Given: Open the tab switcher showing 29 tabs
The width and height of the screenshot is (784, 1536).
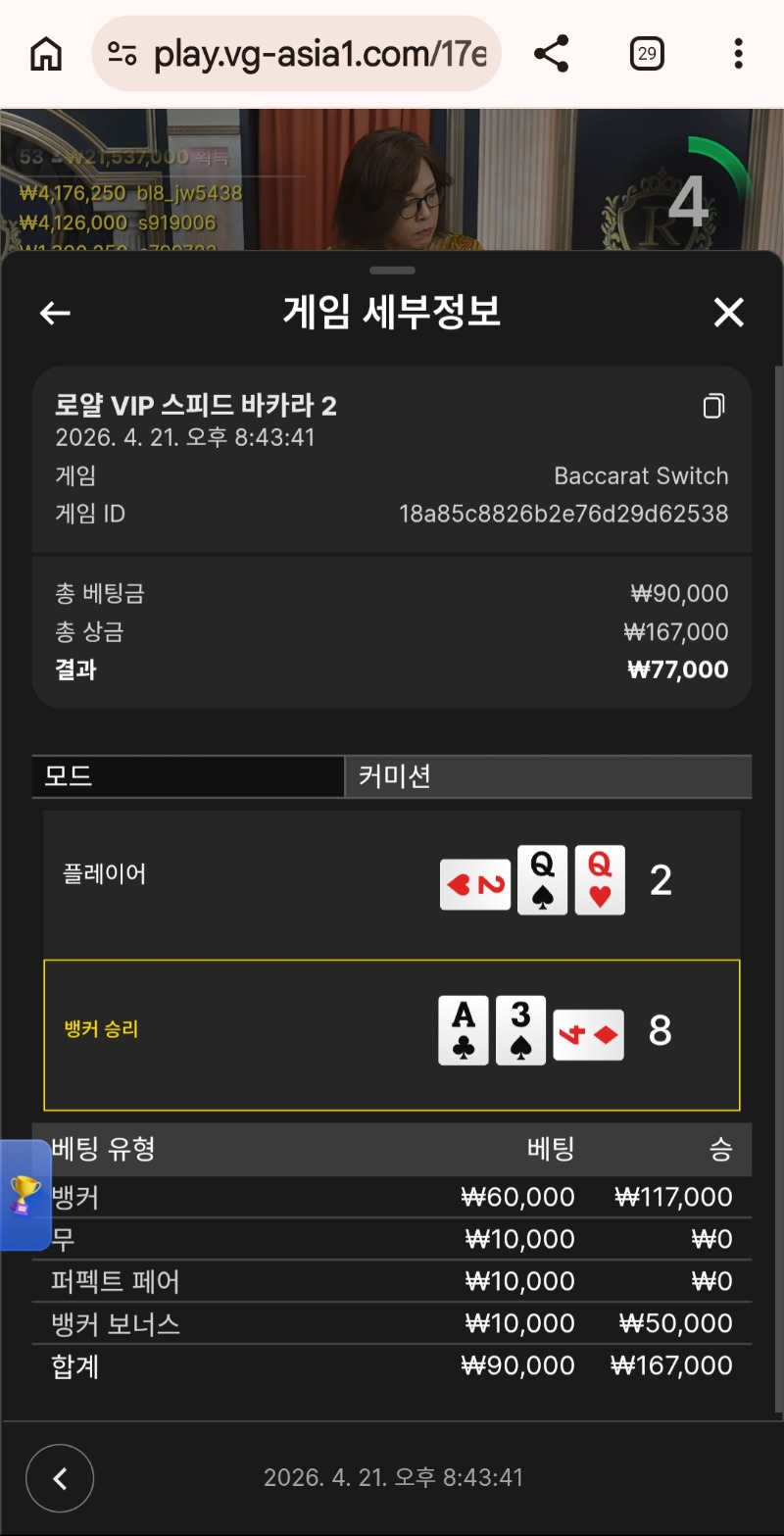Looking at the screenshot, I should coord(647,54).
